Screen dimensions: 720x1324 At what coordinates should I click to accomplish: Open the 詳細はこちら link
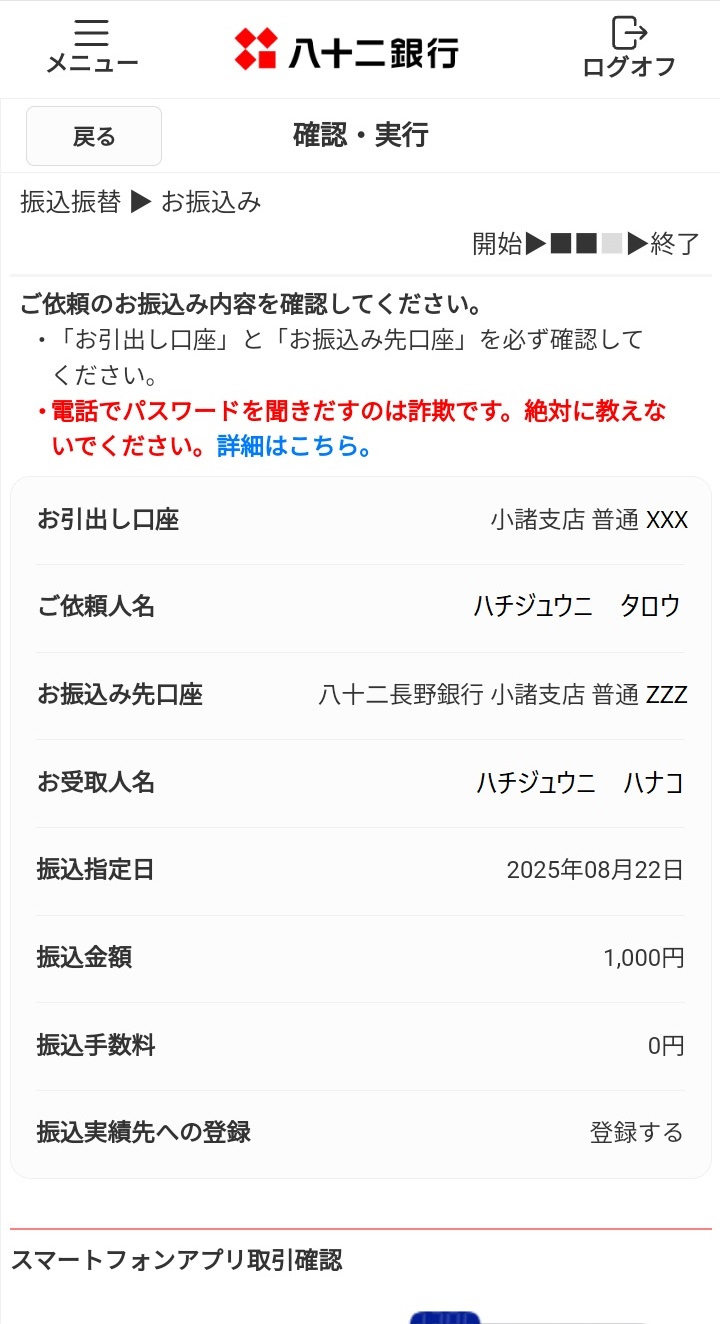tap(294, 446)
